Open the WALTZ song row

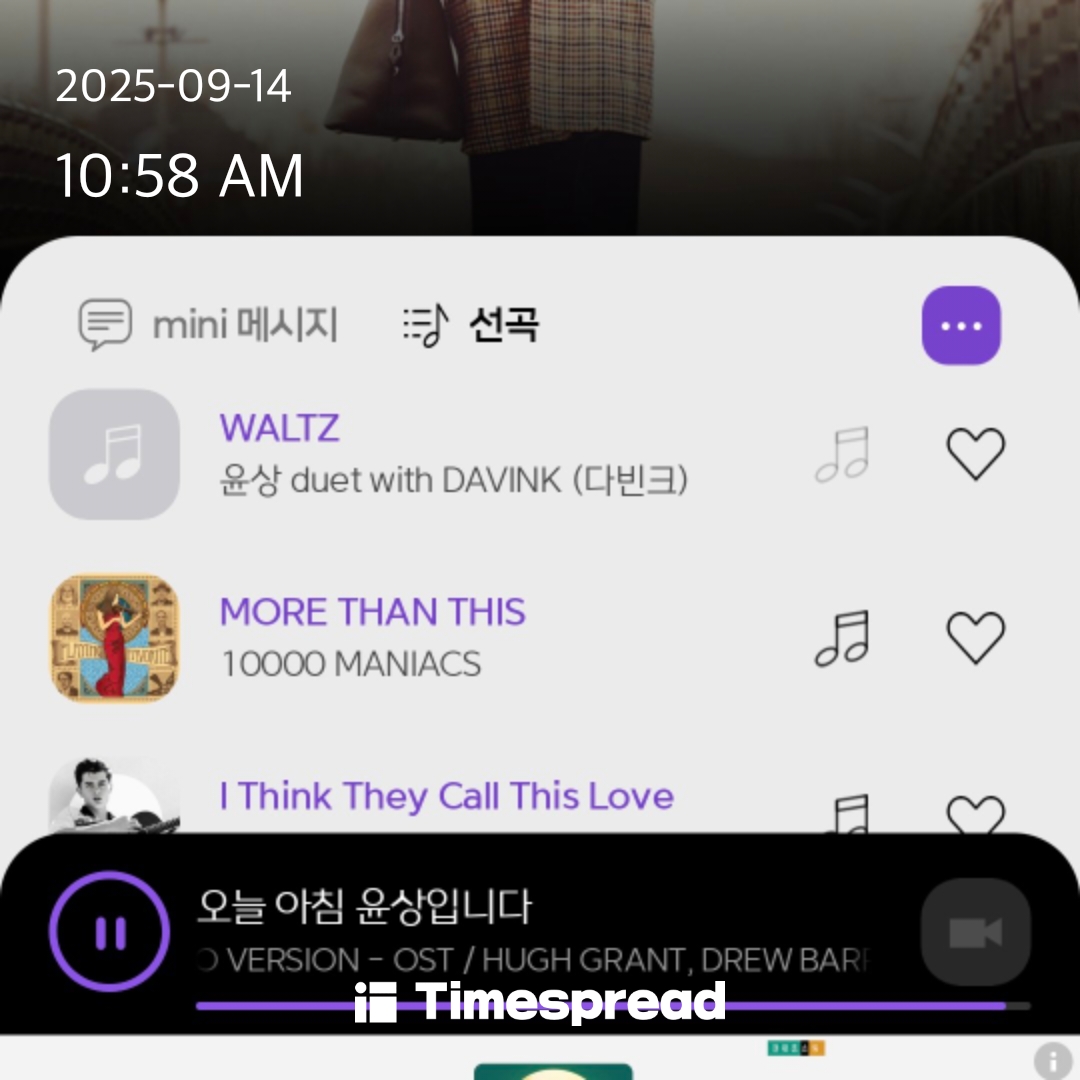pos(452,453)
